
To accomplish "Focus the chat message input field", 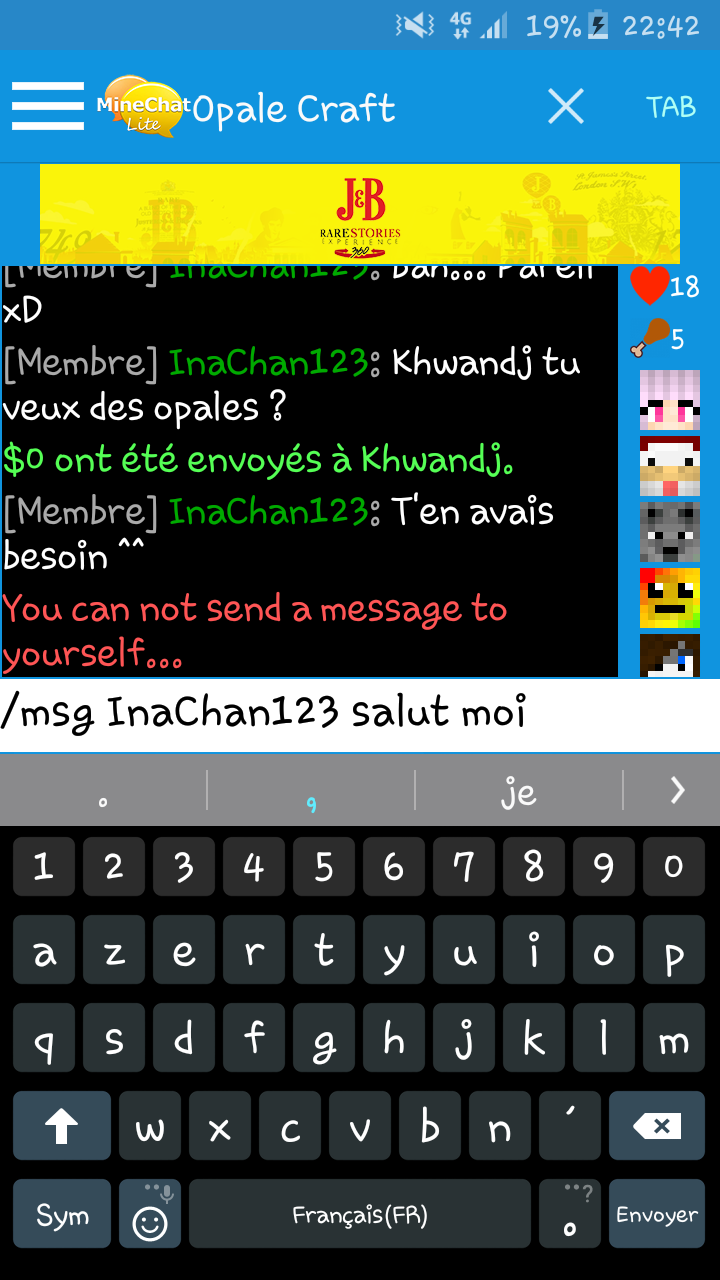I will coord(360,714).
